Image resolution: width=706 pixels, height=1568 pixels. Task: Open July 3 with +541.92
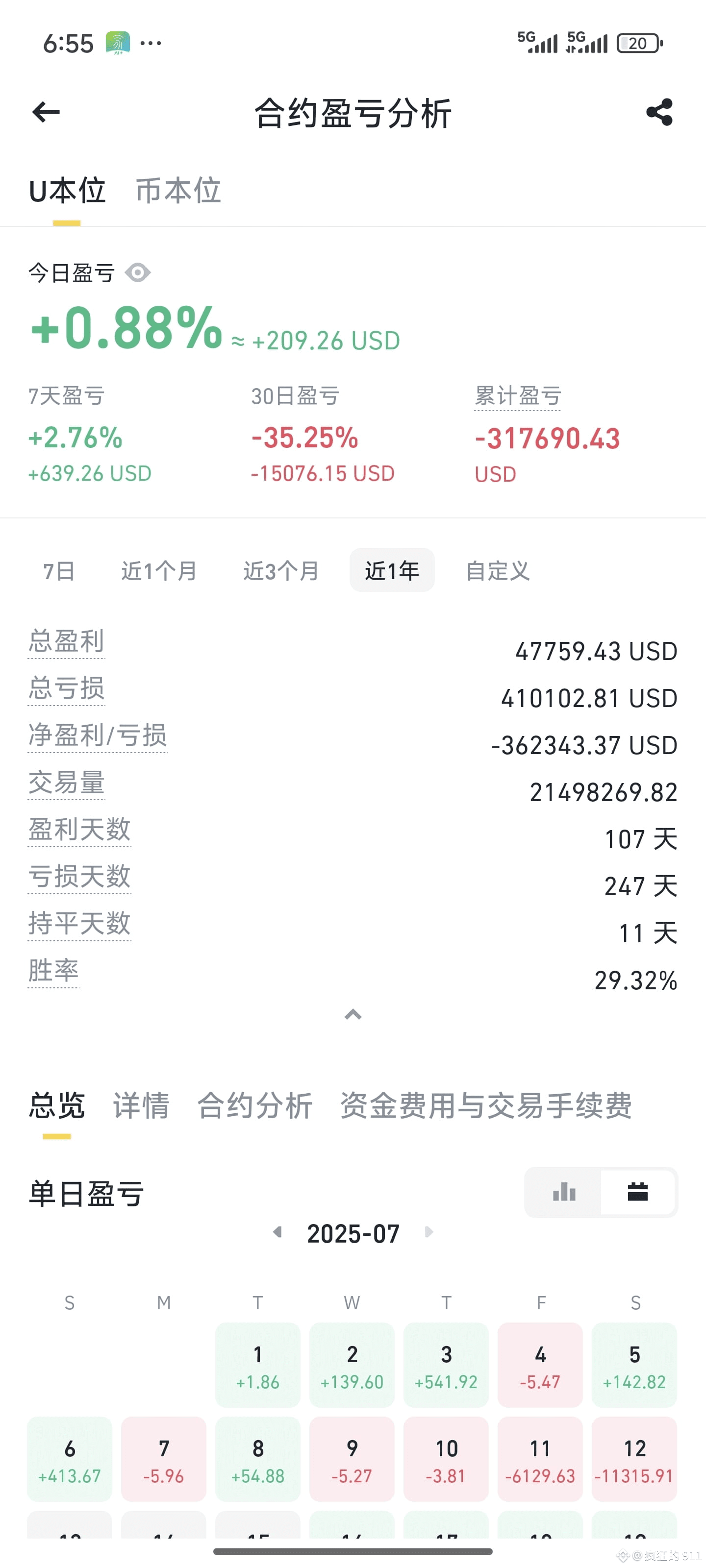(446, 1365)
